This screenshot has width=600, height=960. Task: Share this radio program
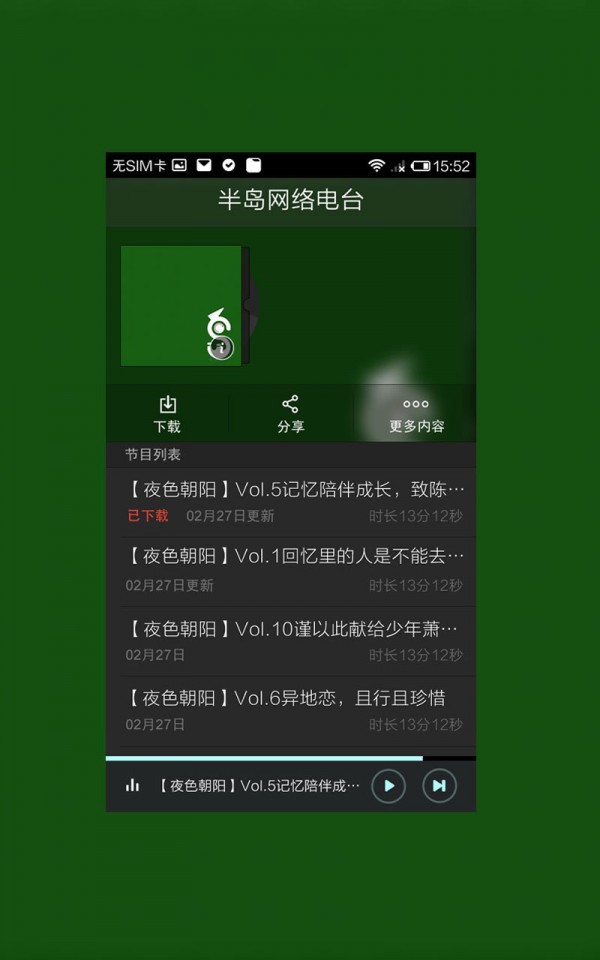pos(290,413)
